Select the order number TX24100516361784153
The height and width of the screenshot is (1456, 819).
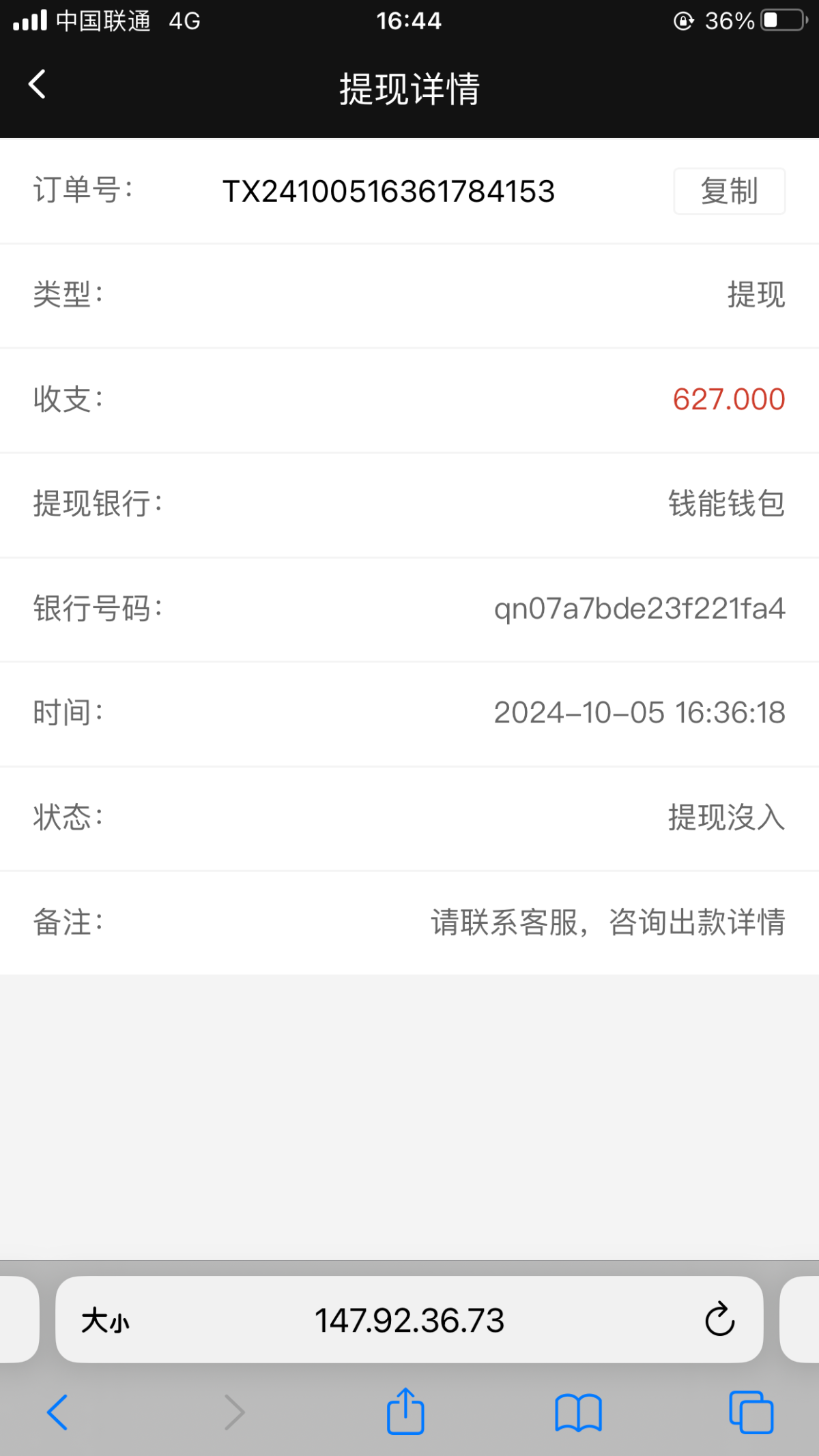(390, 191)
